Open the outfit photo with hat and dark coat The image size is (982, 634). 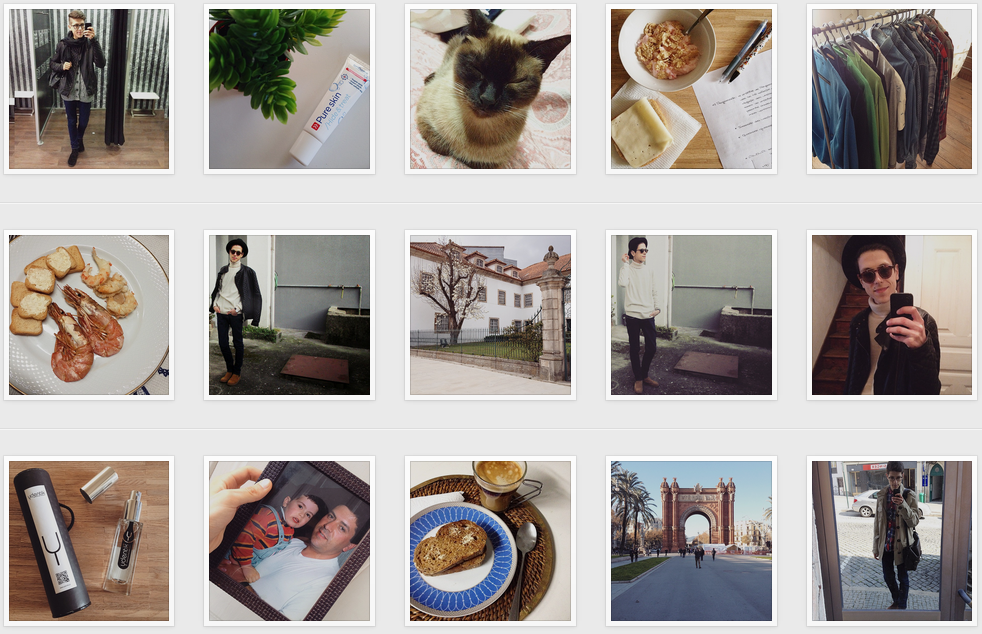290,315
